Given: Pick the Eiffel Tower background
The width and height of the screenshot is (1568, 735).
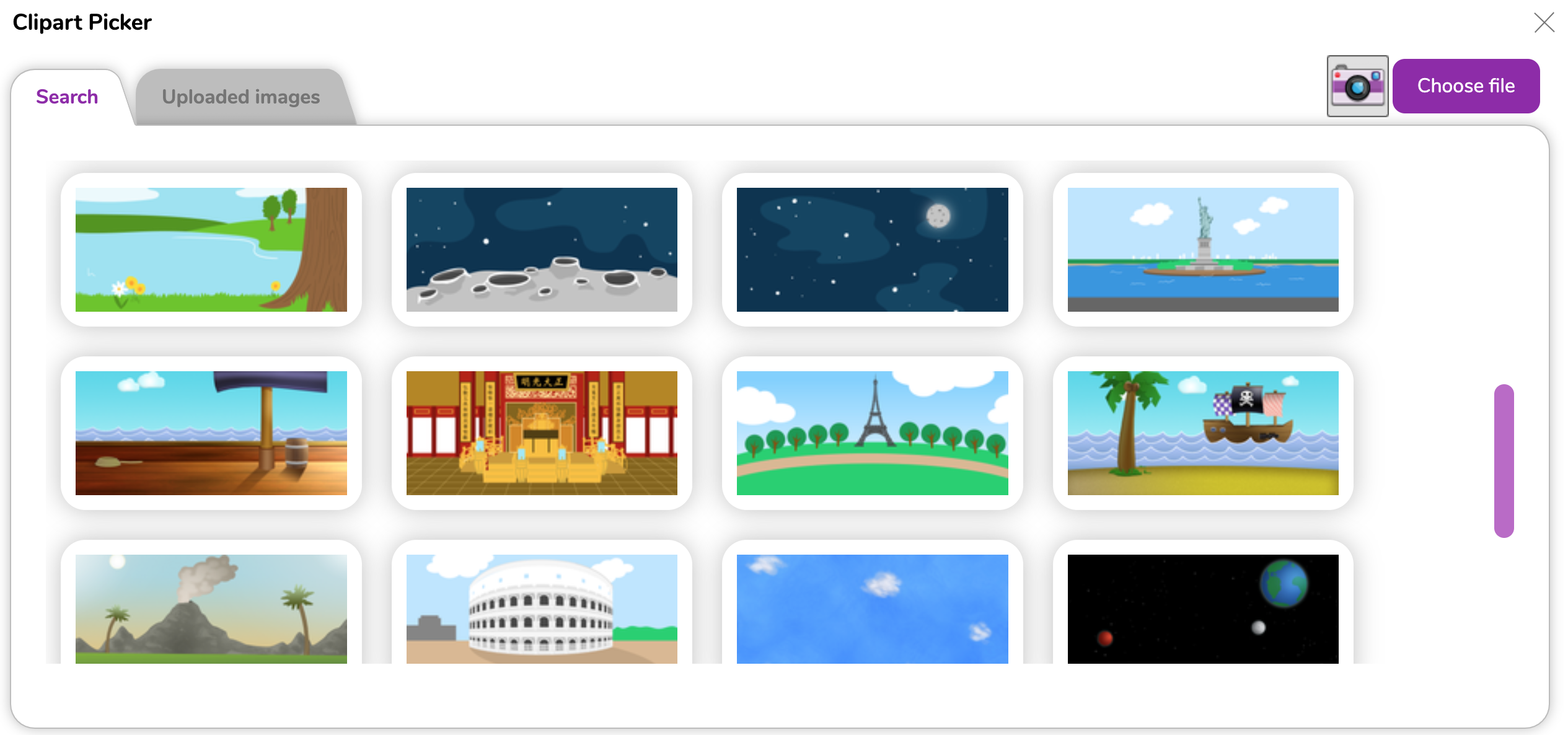Looking at the screenshot, I should tap(872, 433).
